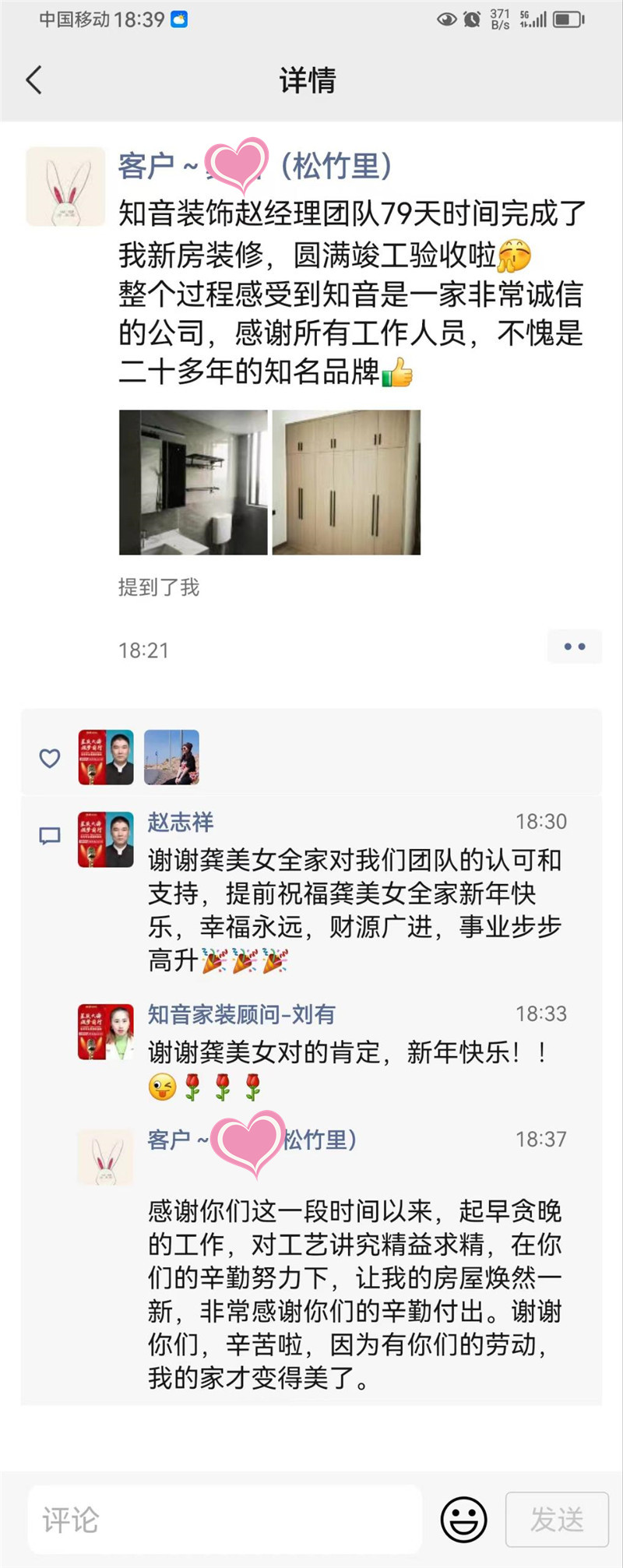
Task: Tap 知音家装顾问-刘有 commenter name
Action: pos(241,1014)
